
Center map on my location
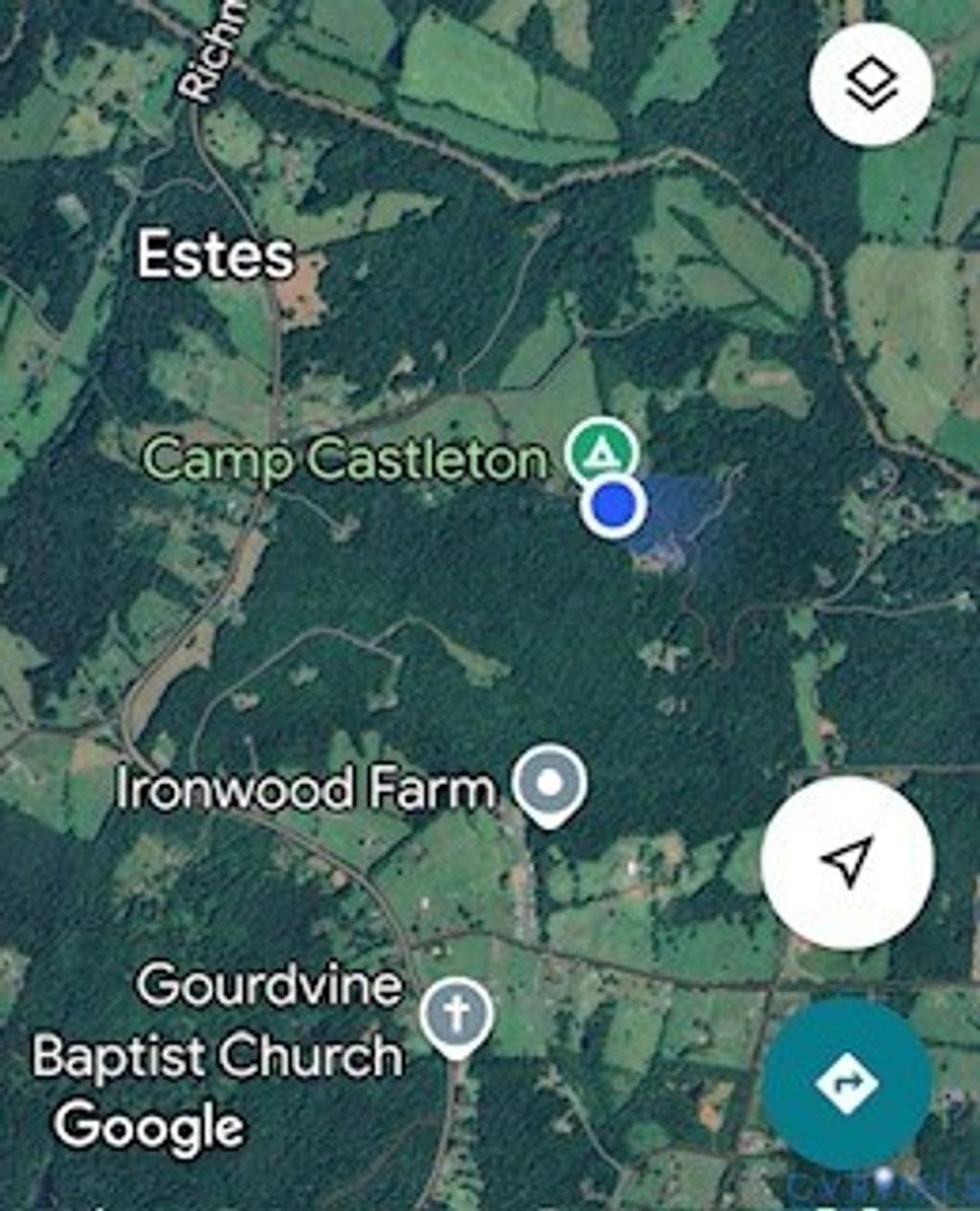[x=847, y=862]
